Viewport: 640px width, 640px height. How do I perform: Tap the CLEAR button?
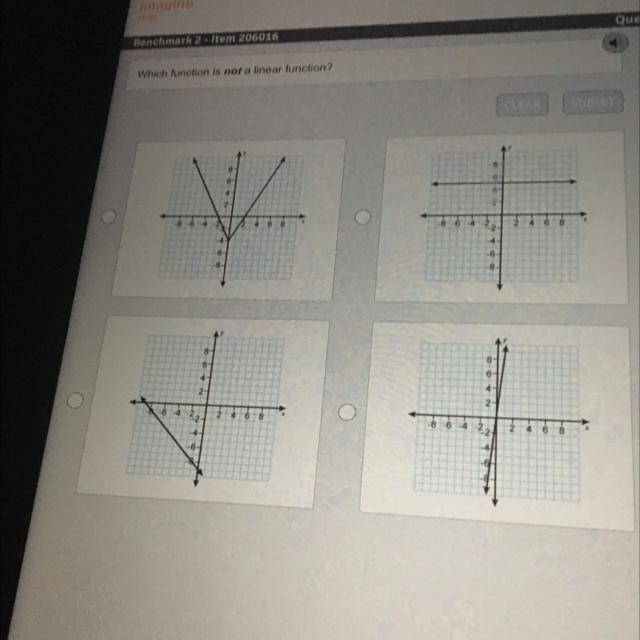[x=521, y=104]
